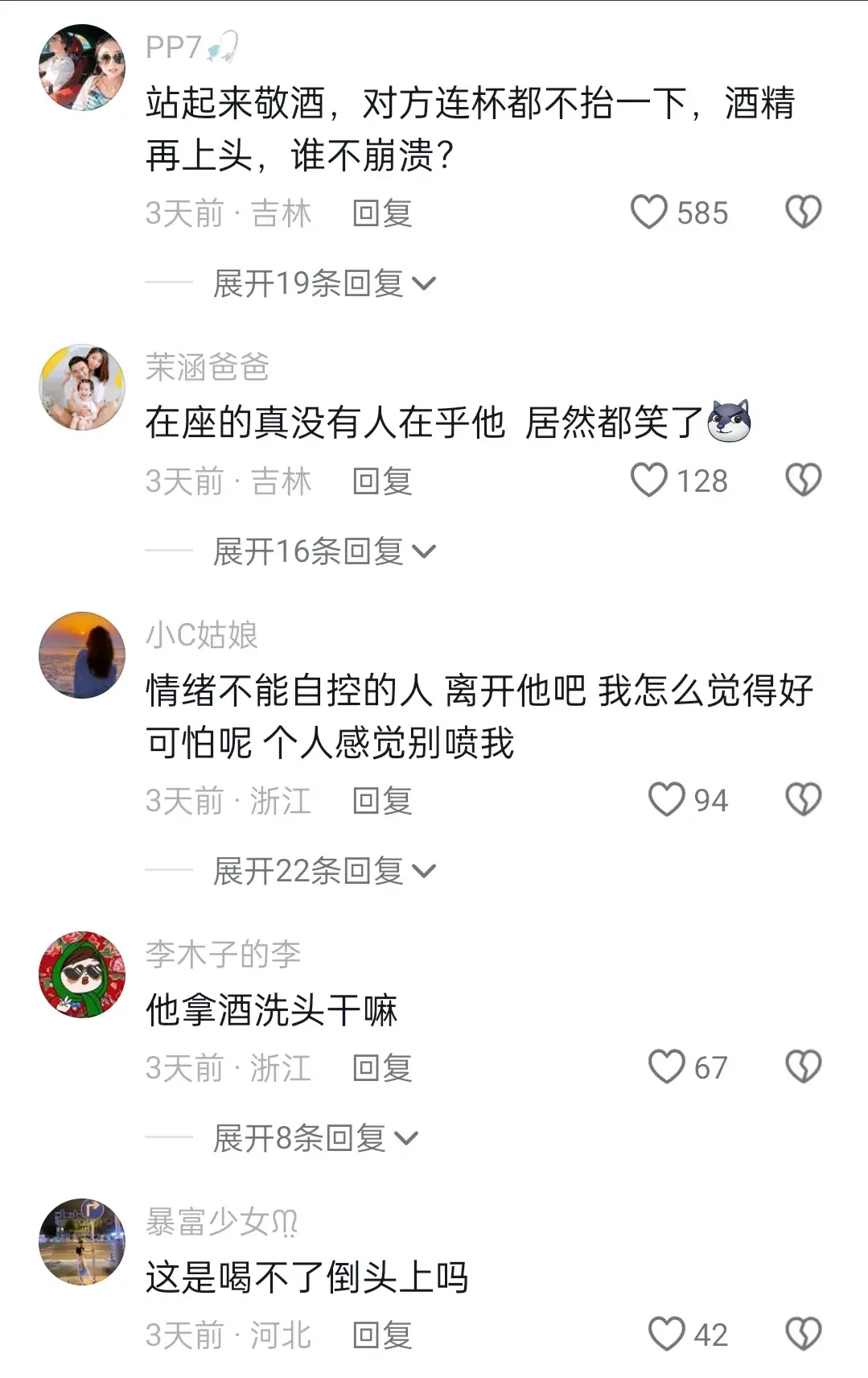Expand 22 replies under 小C姑娘's comment
Screen dimensions: 868x1378
coord(323,871)
